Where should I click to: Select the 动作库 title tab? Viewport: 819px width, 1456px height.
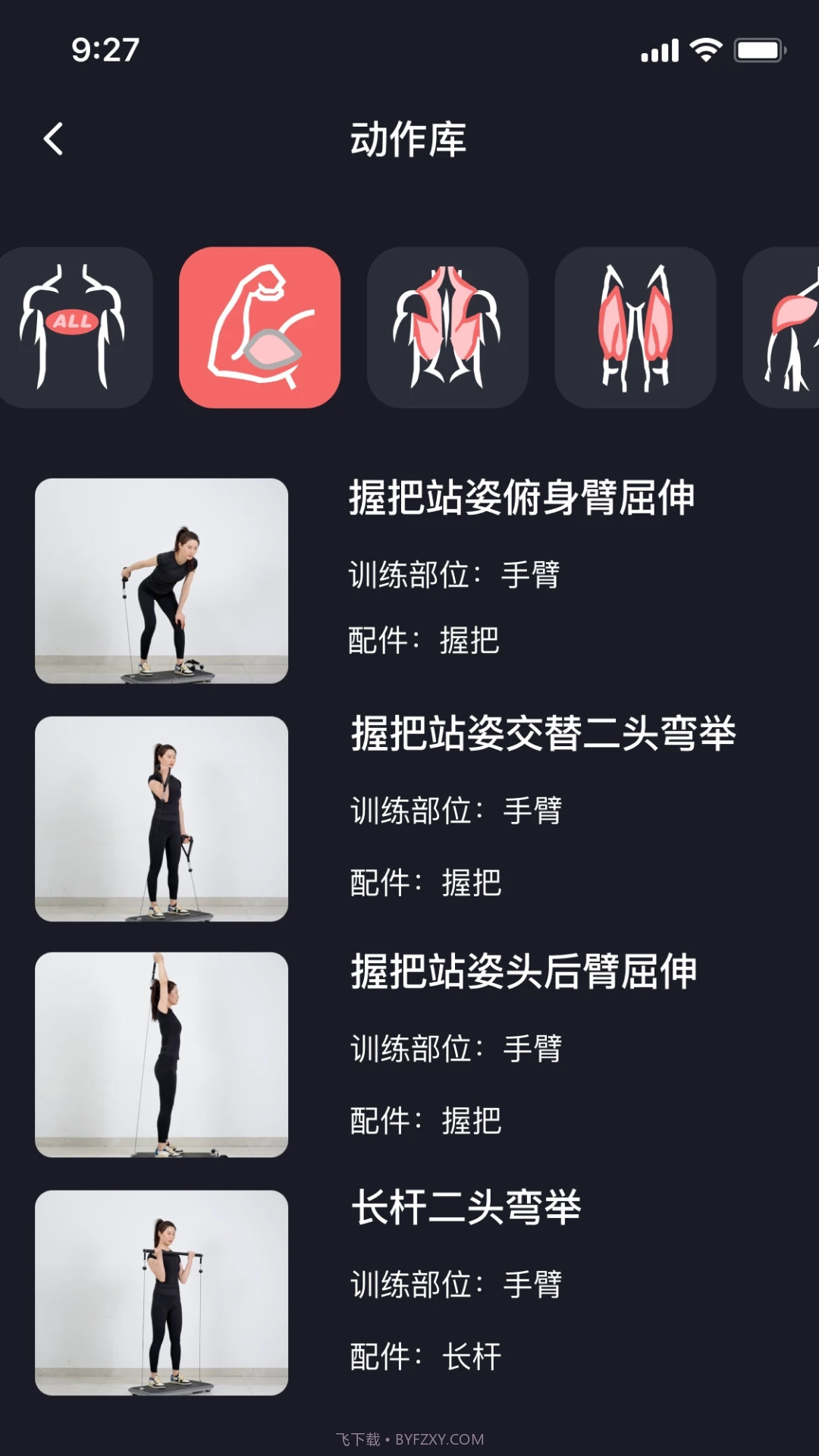(409, 140)
